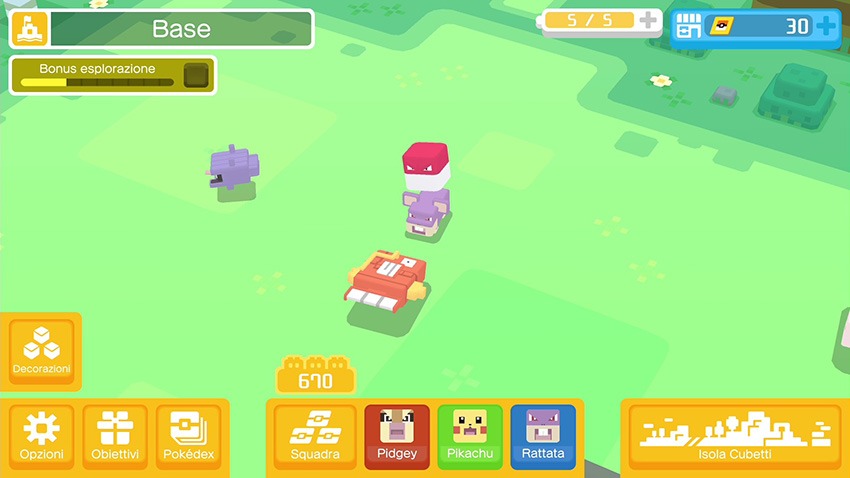Tap the Bonus esplorazione bar

click(110, 76)
